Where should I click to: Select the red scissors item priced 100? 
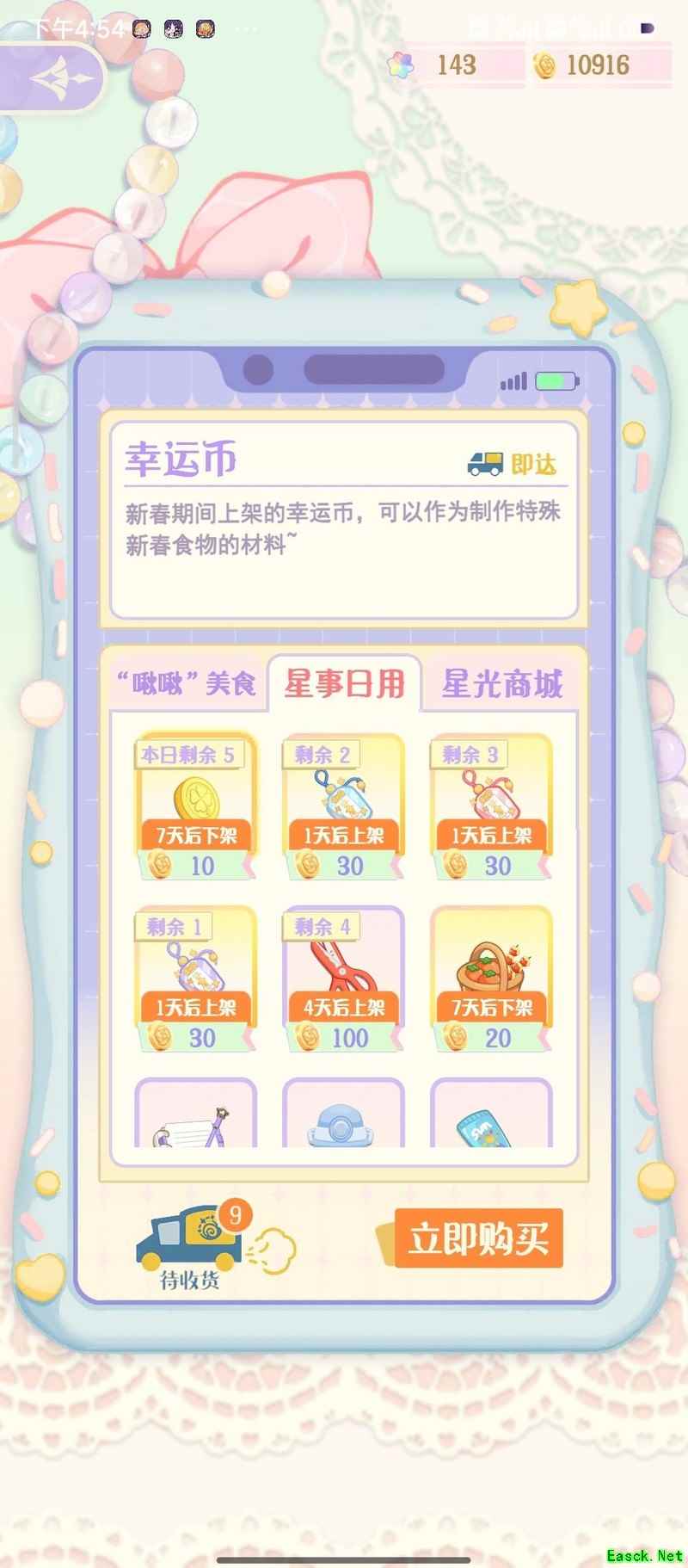[x=344, y=978]
